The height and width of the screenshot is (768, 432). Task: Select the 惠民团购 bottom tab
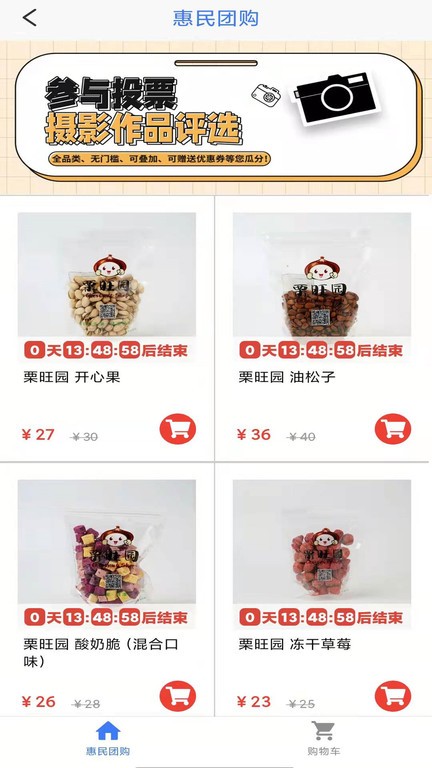[108, 739]
